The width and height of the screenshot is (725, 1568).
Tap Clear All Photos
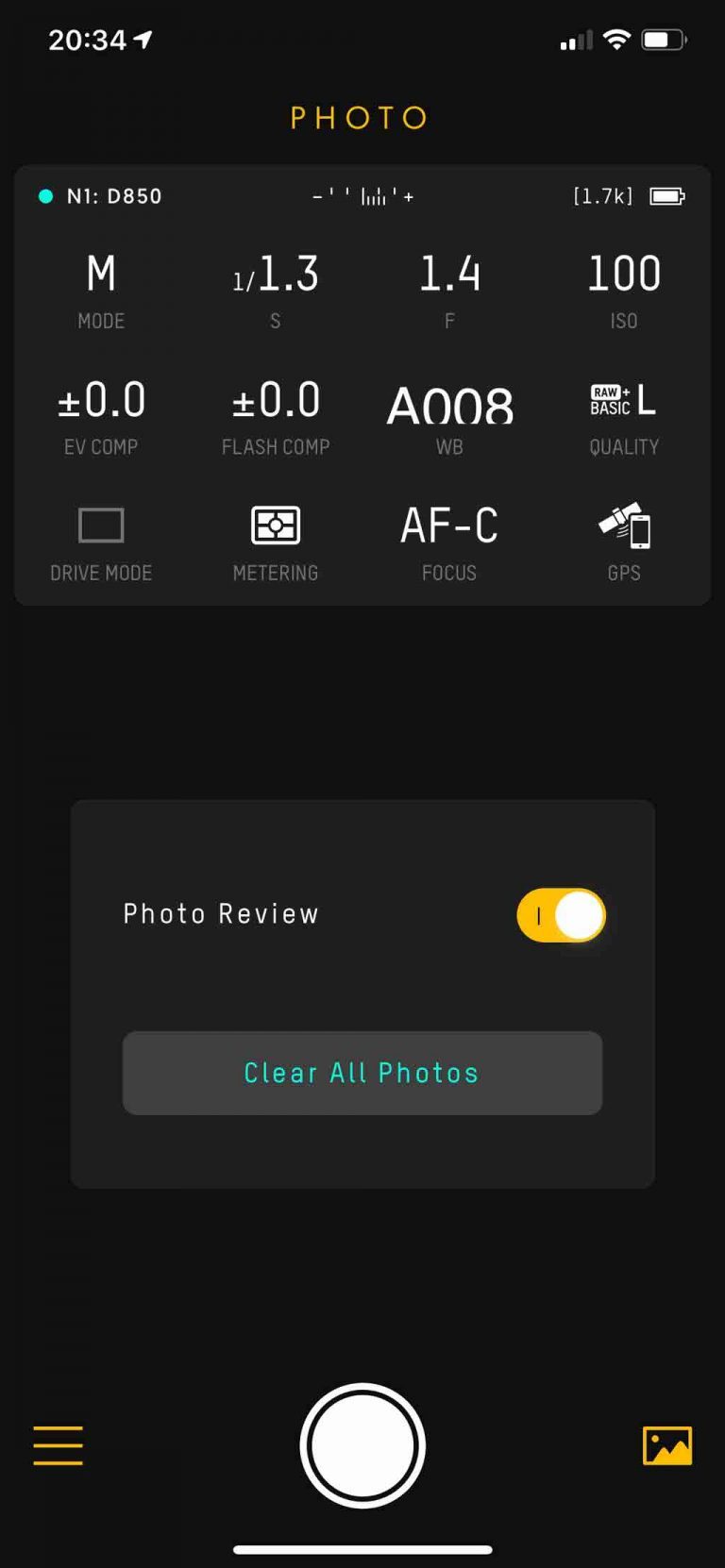[362, 1073]
